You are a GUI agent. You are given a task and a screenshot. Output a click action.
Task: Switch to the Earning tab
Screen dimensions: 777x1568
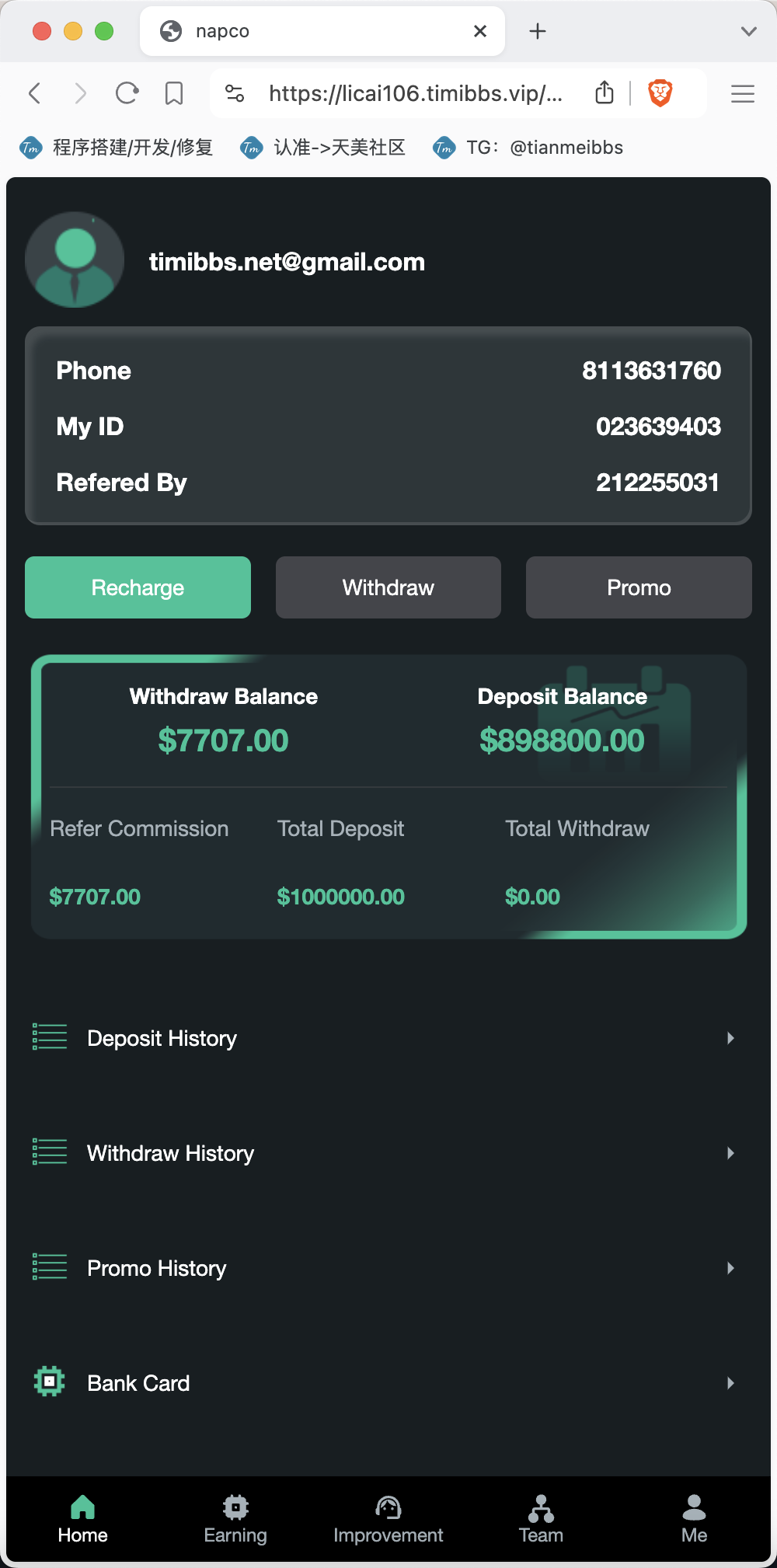point(235,1520)
